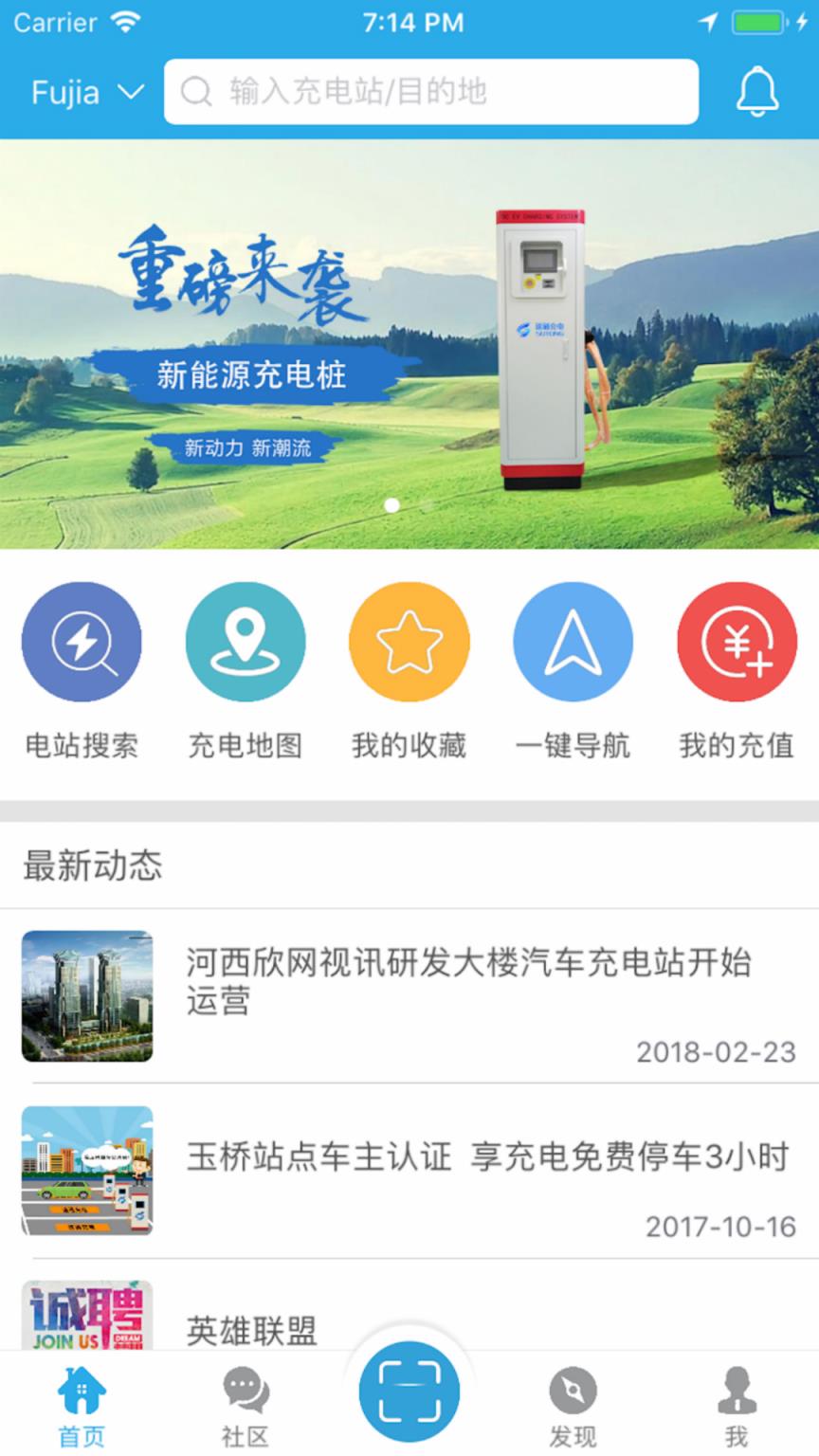
Task: Open the 电站搜索 charging station search
Action: point(82,641)
